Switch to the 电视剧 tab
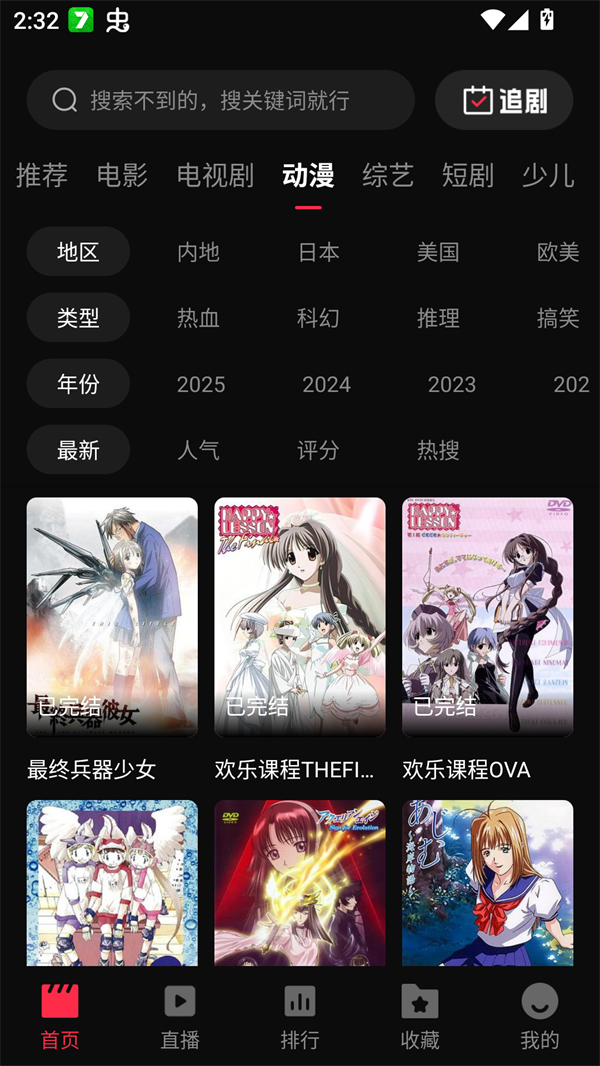The image size is (600, 1066). pyautogui.click(x=215, y=175)
